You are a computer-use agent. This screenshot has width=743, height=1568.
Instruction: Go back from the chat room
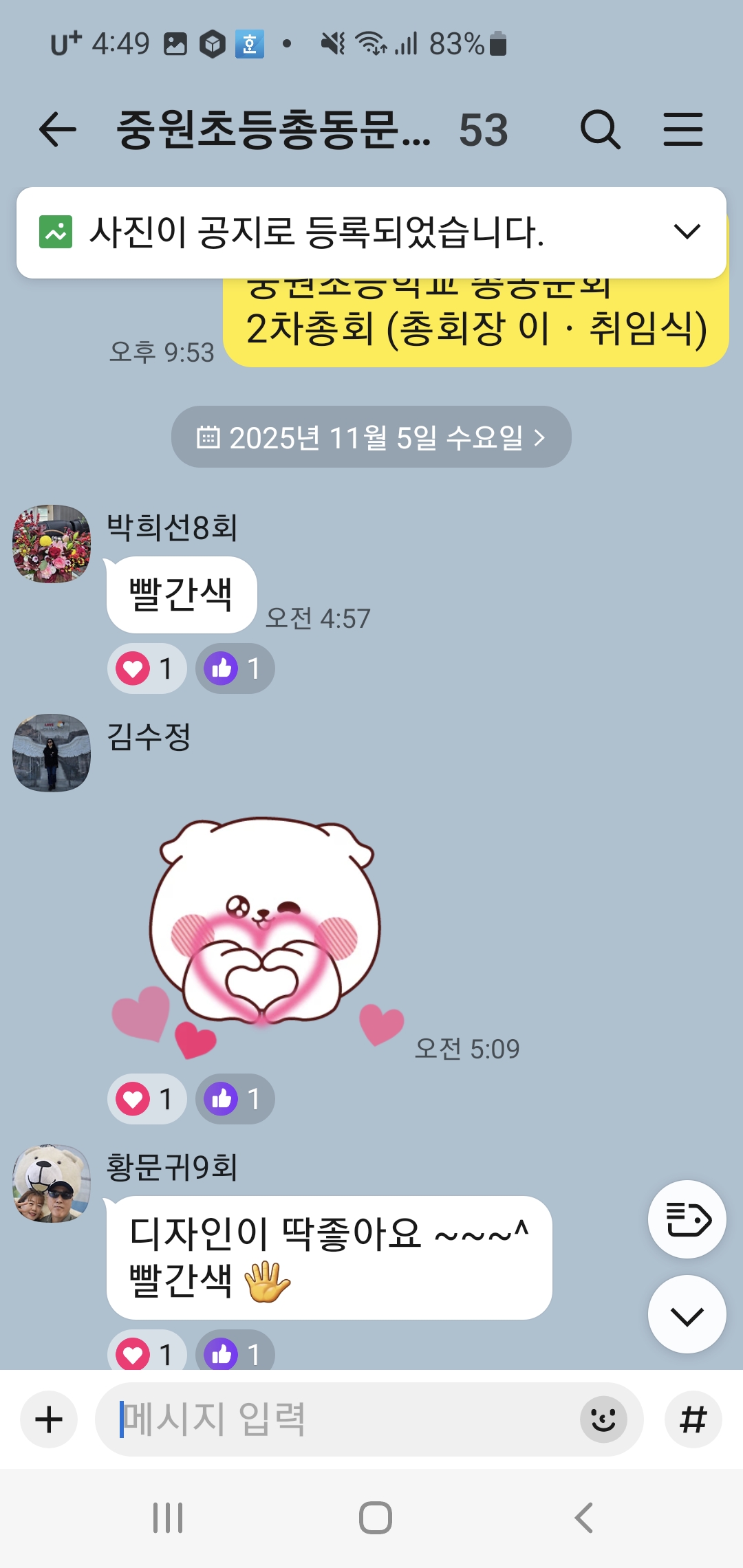click(x=57, y=130)
